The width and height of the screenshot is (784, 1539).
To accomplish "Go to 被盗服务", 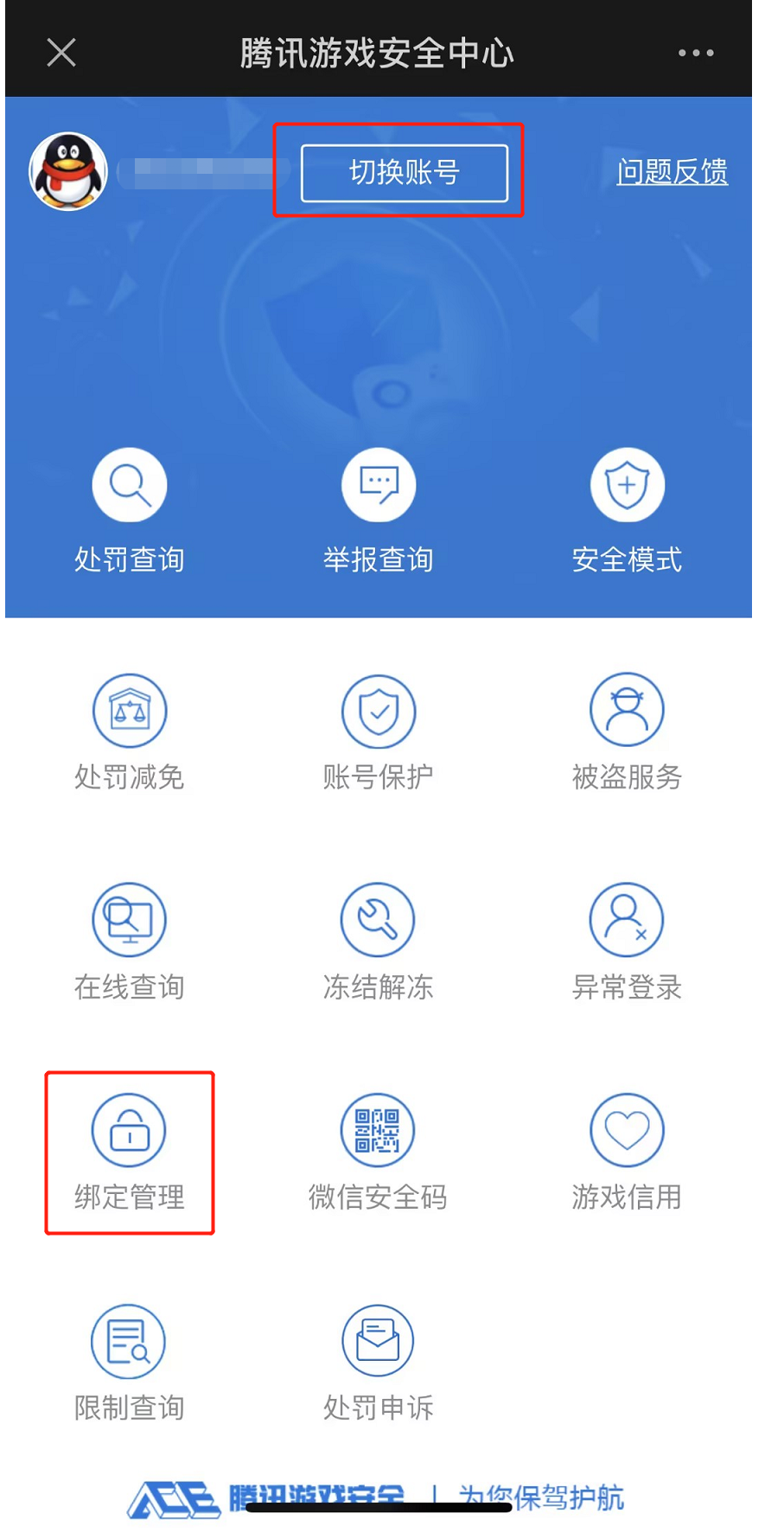I will (x=627, y=732).
